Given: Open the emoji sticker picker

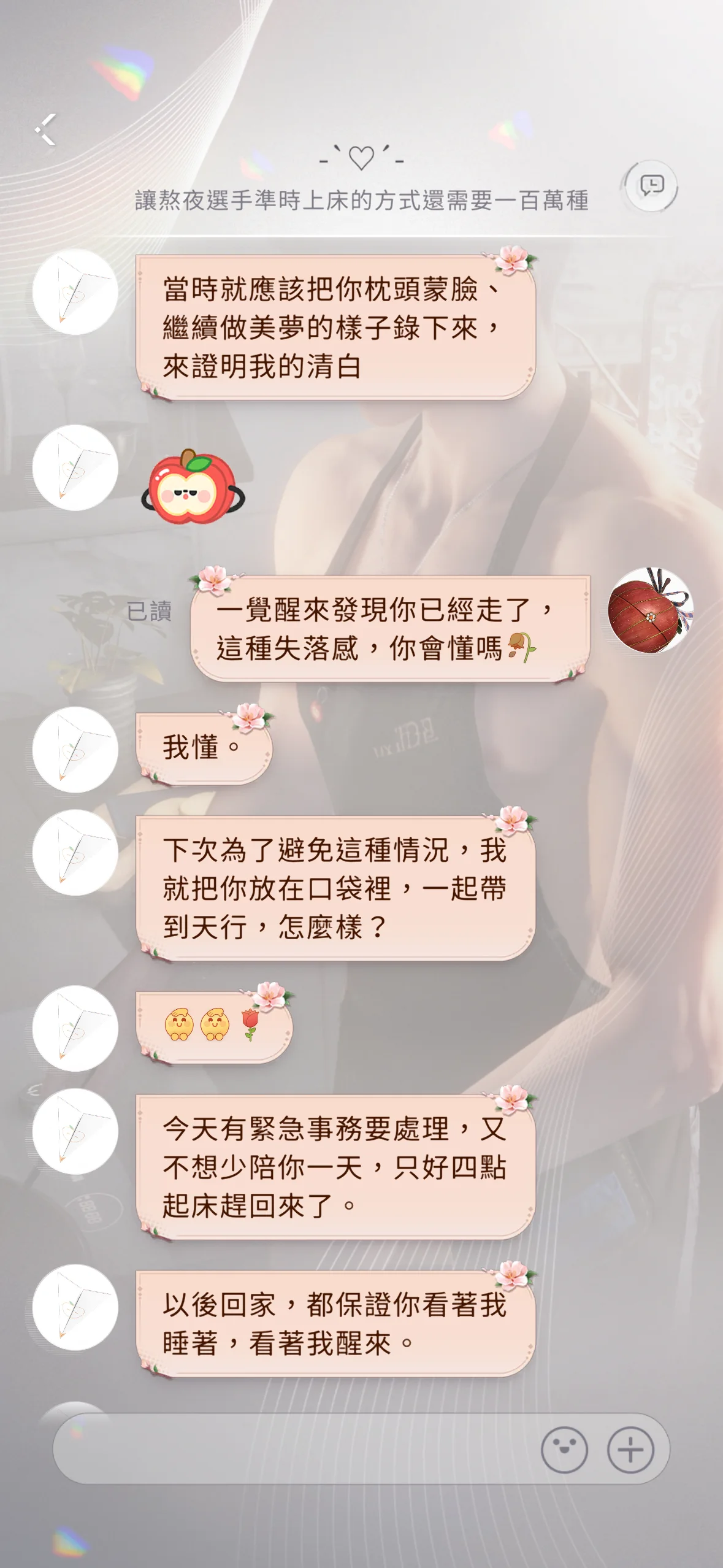Looking at the screenshot, I should 564,1450.
